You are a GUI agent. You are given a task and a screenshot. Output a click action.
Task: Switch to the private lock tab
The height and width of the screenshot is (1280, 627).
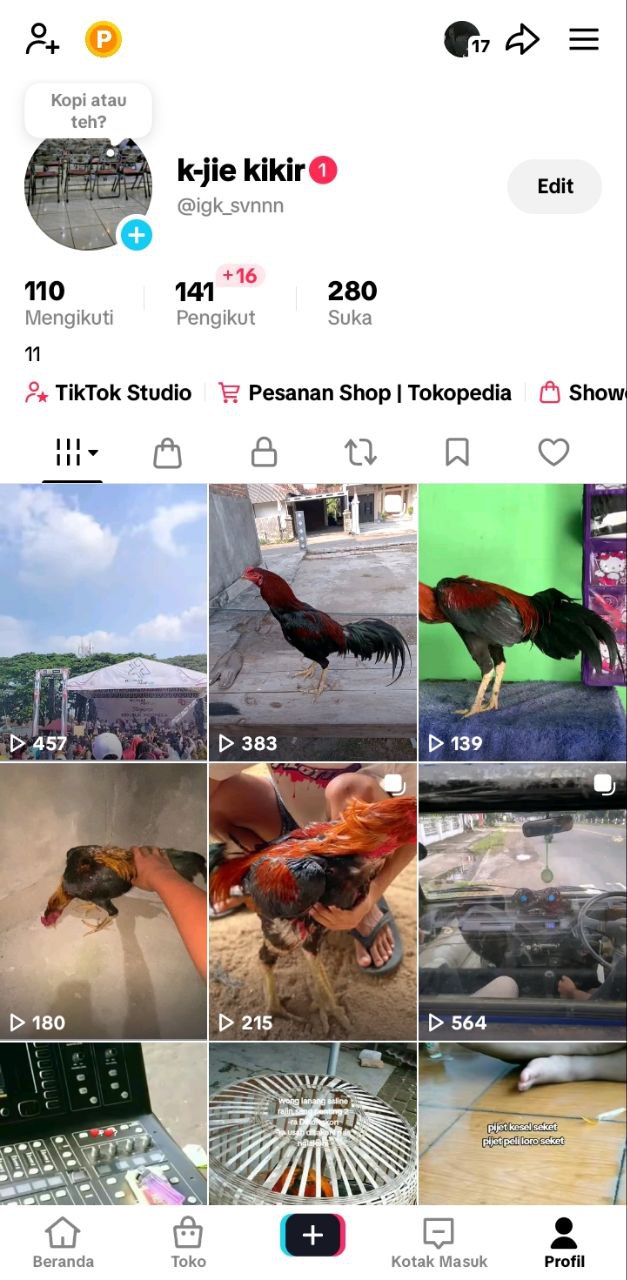click(x=264, y=453)
